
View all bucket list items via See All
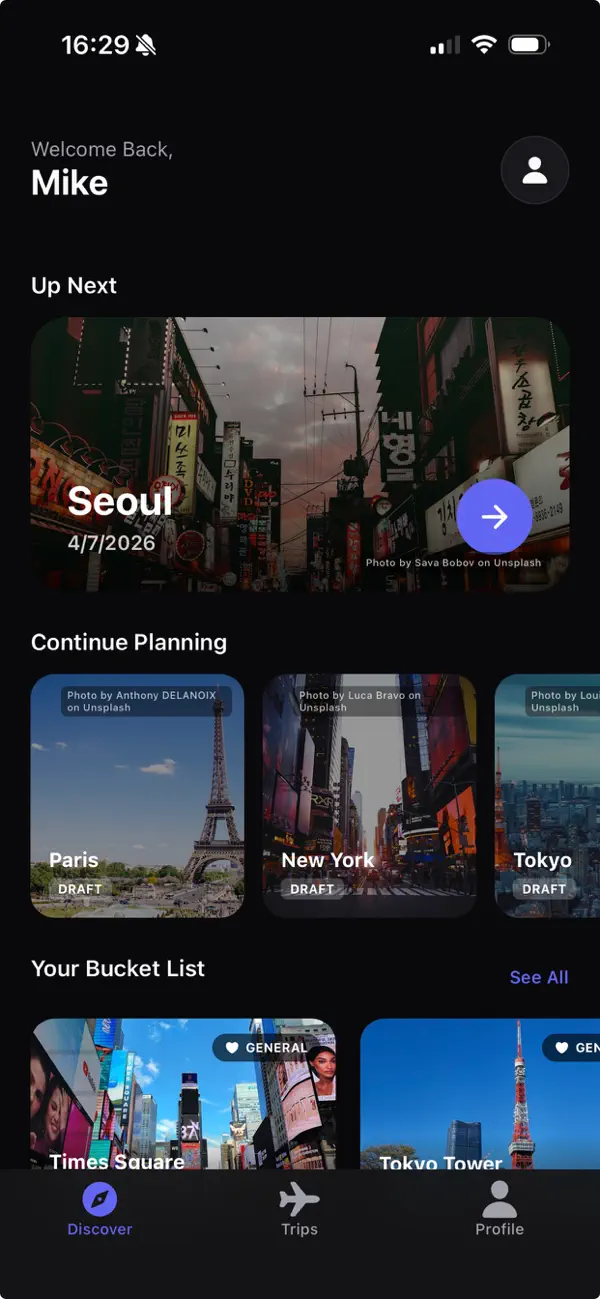coord(539,977)
